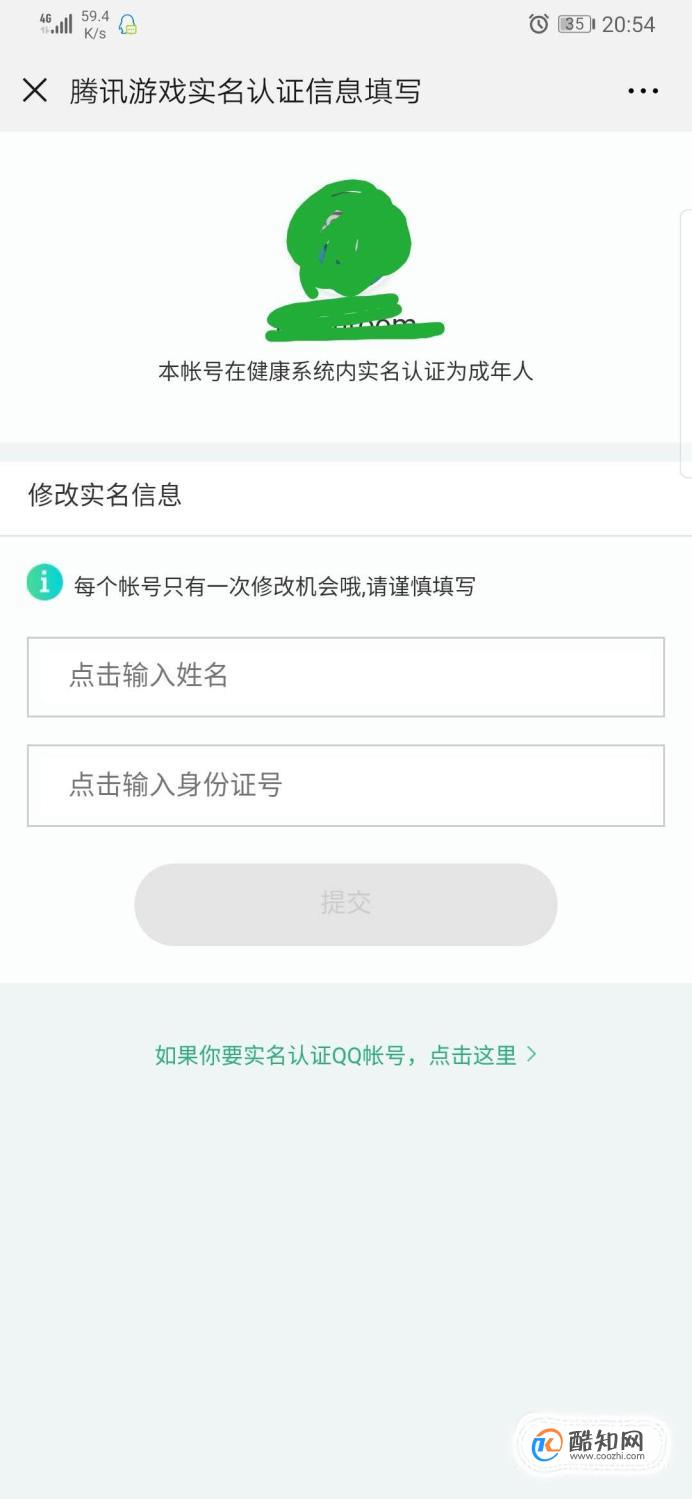This screenshot has width=692, height=1499.
Task: Close the Tencent real-name verification page
Action: pyautogui.click(x=35, y=91)
